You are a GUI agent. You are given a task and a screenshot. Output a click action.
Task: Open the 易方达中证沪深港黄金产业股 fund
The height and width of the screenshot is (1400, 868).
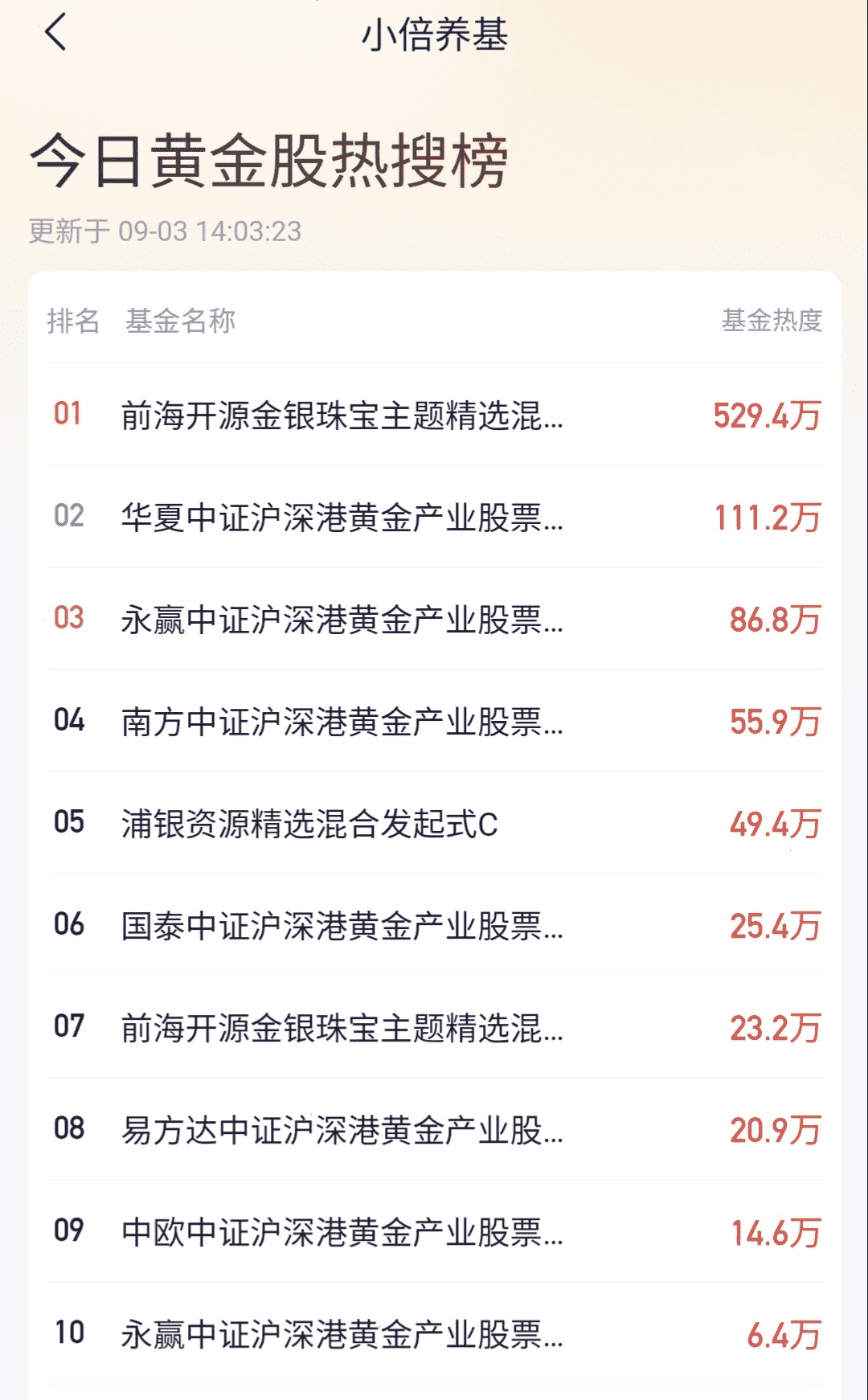(434, 1129)
